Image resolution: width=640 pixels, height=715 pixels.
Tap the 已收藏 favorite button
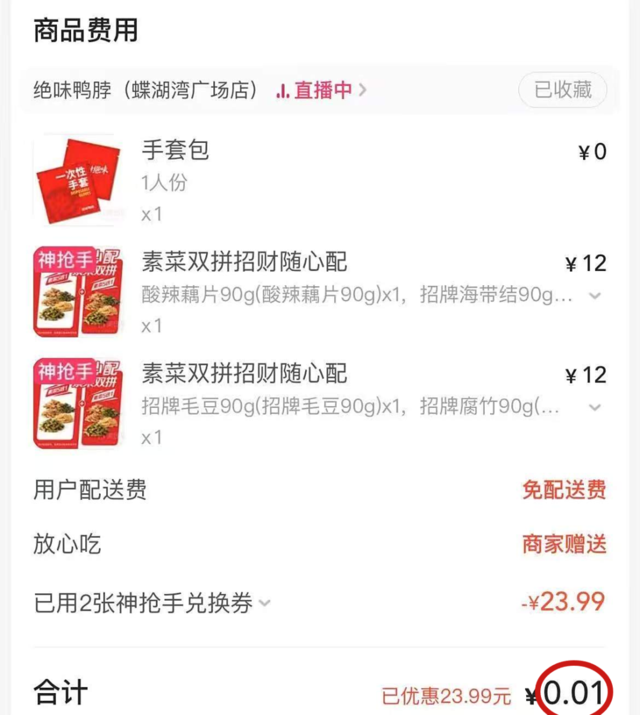562,91
